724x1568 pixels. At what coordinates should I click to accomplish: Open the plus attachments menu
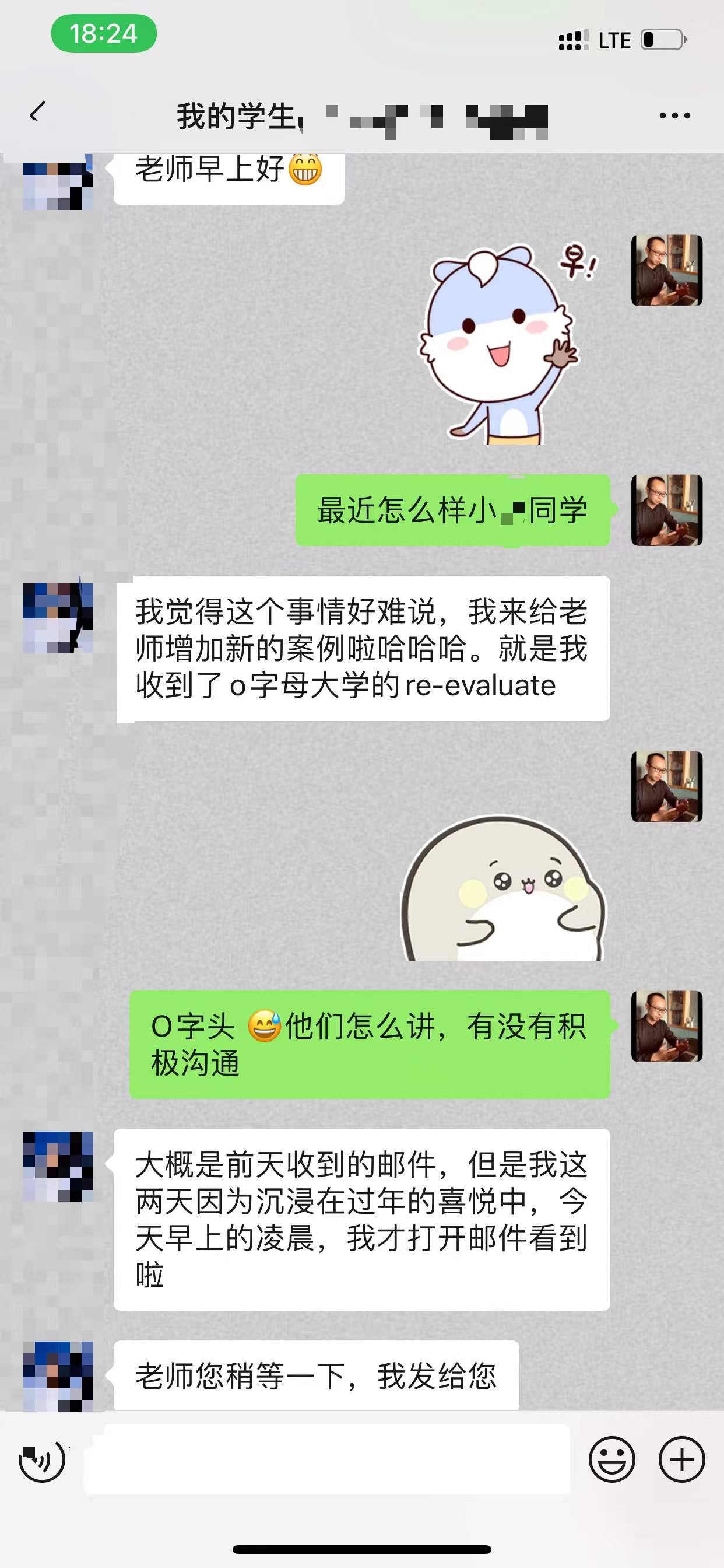681,1459
